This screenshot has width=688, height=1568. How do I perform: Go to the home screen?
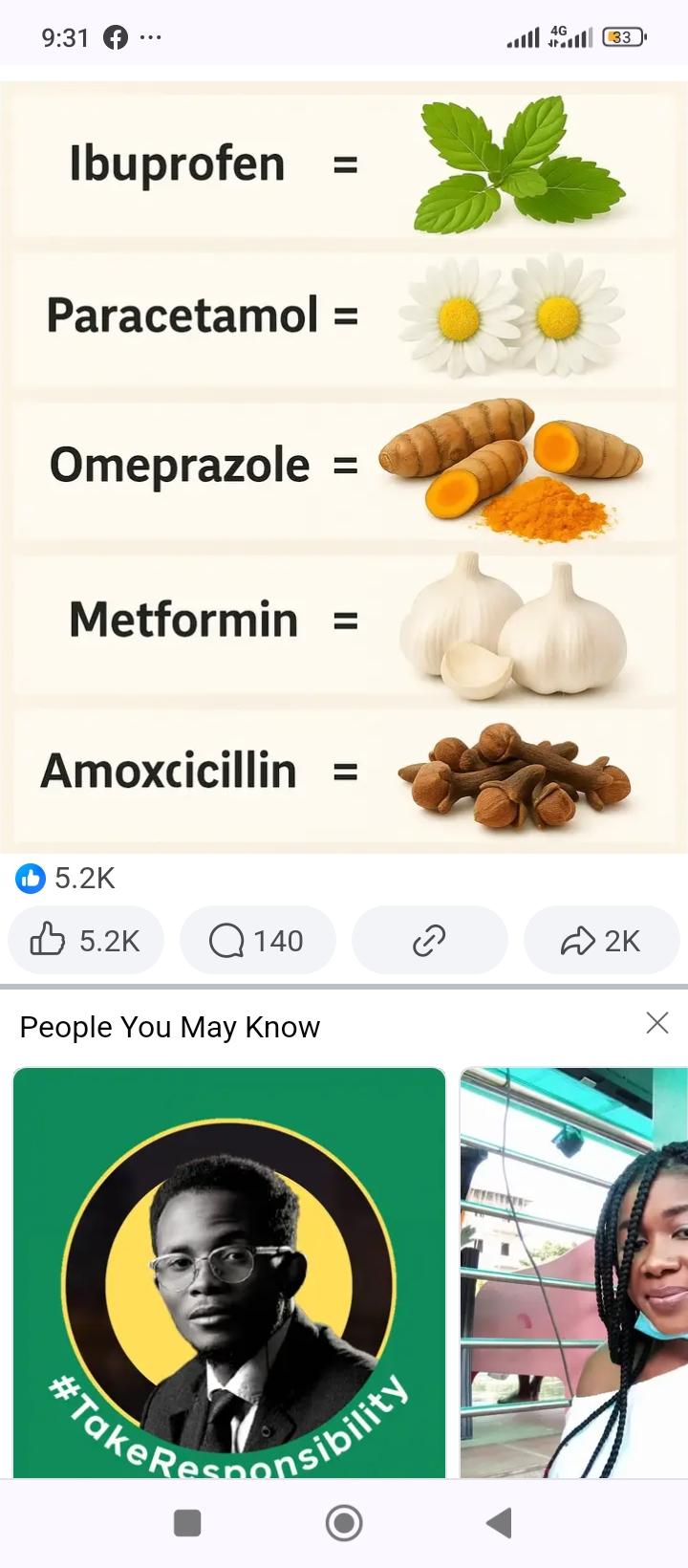click(x=344, y=1523)
